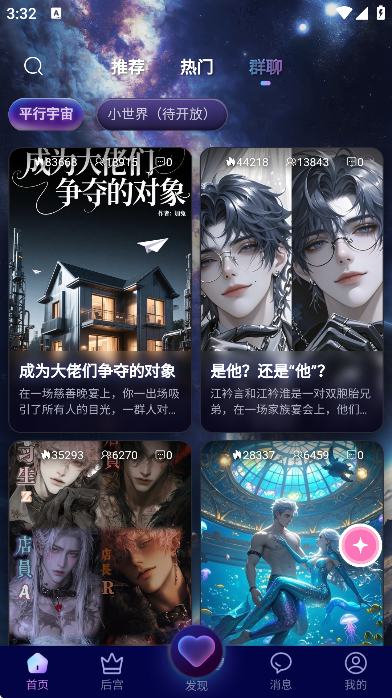Switch to the 推荐 tab
392x698 pixels.
[128, 67]
